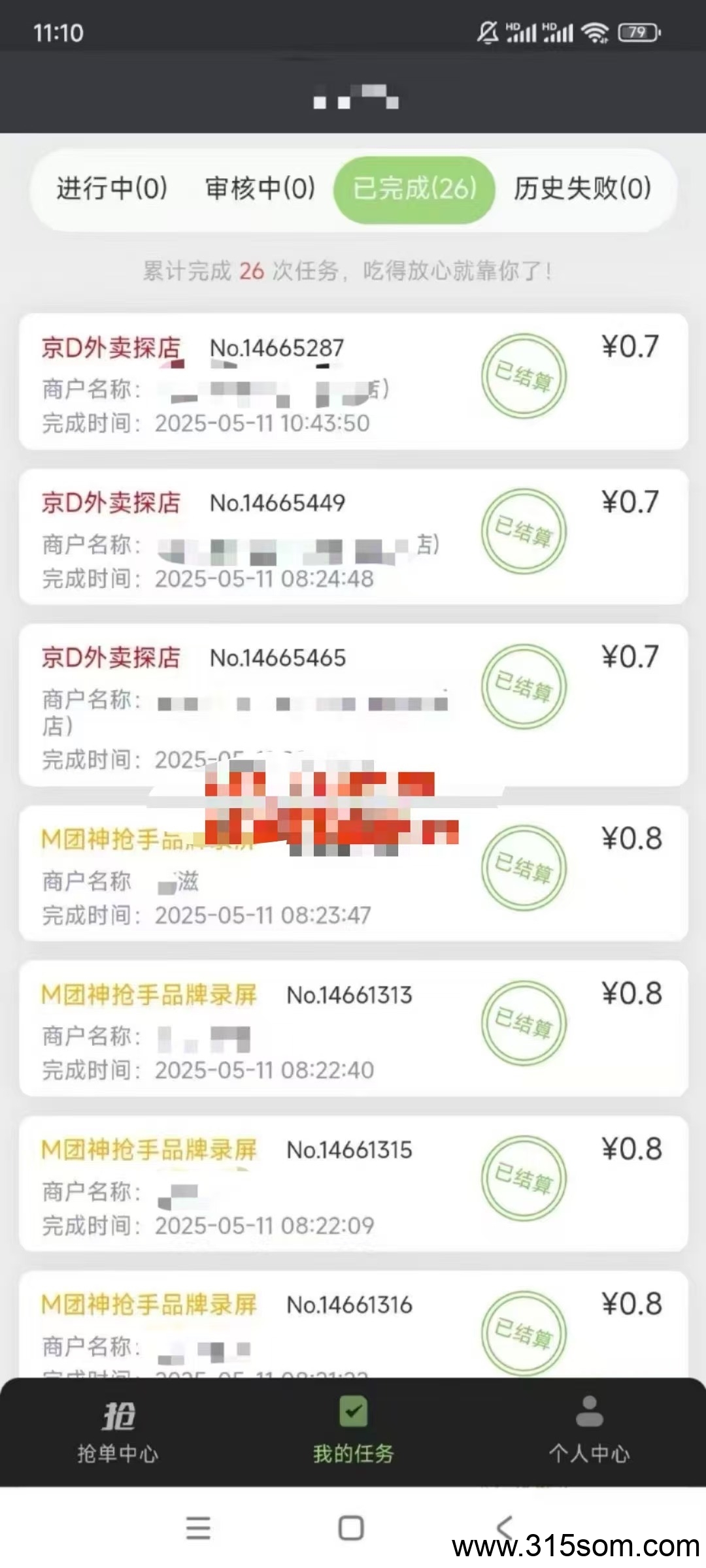Open task card No.14665287

click(353, 382)
